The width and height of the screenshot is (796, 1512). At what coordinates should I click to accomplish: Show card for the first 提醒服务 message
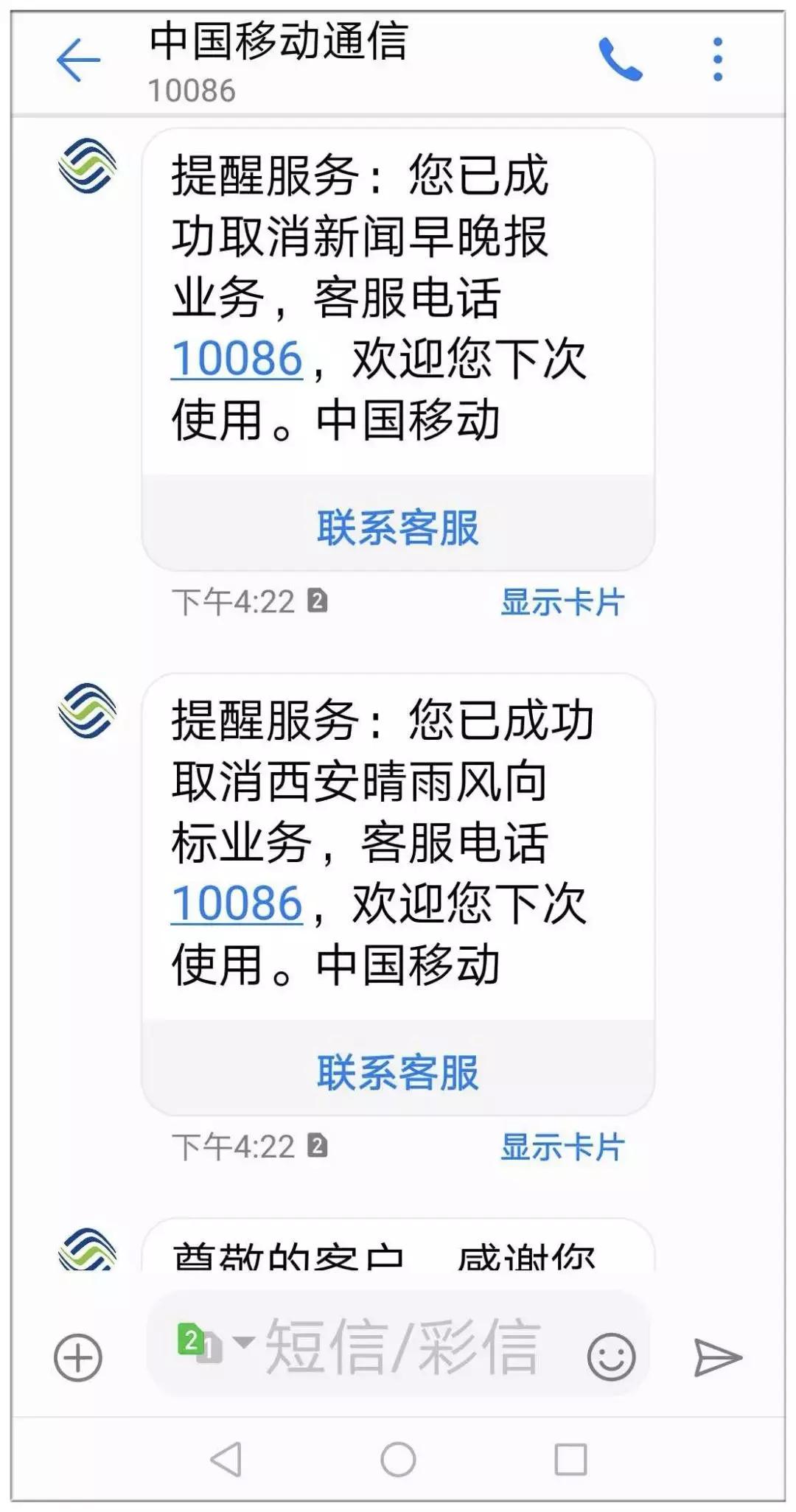(562, 603)
